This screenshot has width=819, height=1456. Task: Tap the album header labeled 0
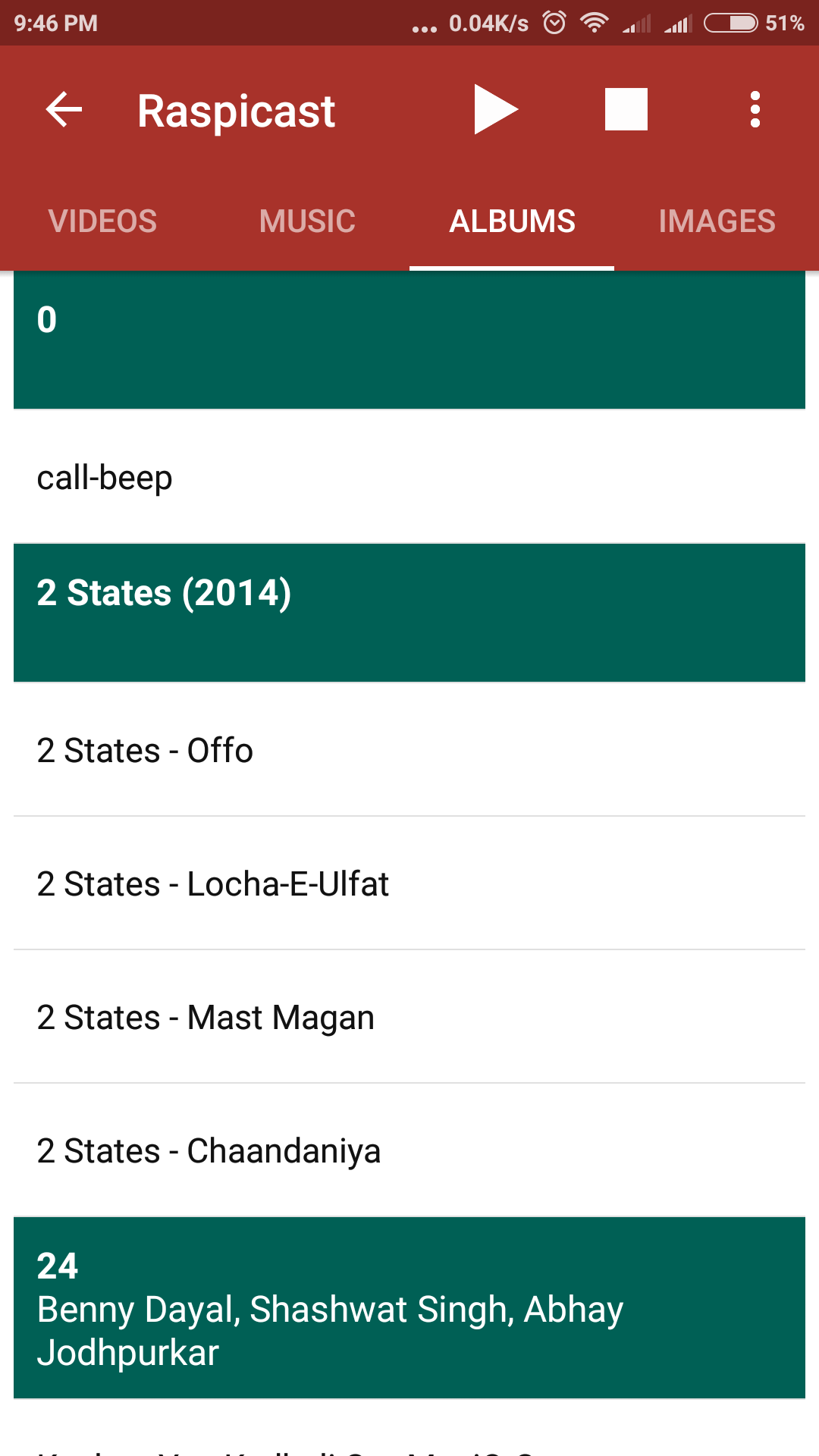tap(409, 340)
